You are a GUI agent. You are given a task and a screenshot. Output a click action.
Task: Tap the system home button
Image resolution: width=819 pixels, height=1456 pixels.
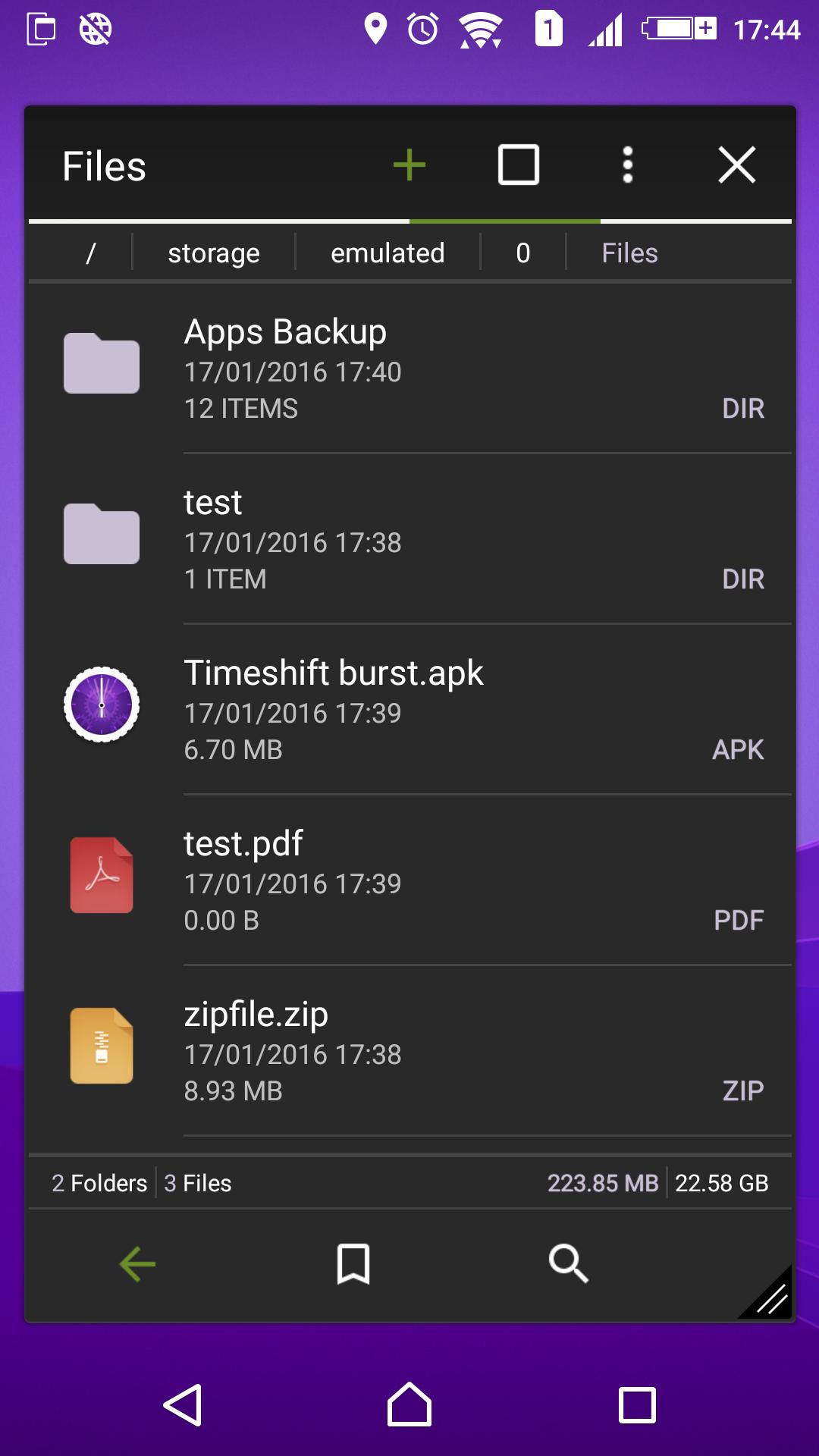click(x=409, y=1405)
